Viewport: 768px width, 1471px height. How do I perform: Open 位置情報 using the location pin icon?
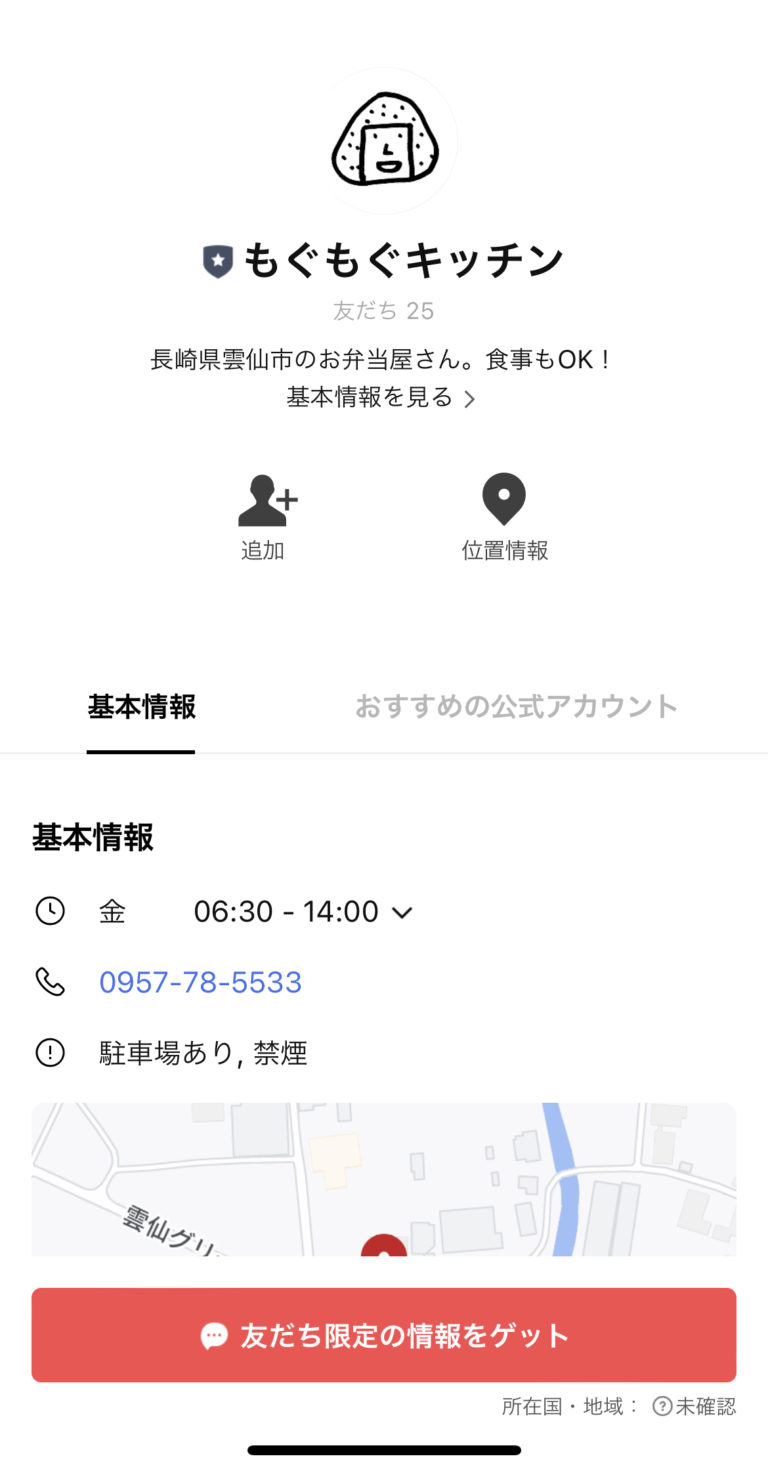pyautogui.click(x=503, y=498)
